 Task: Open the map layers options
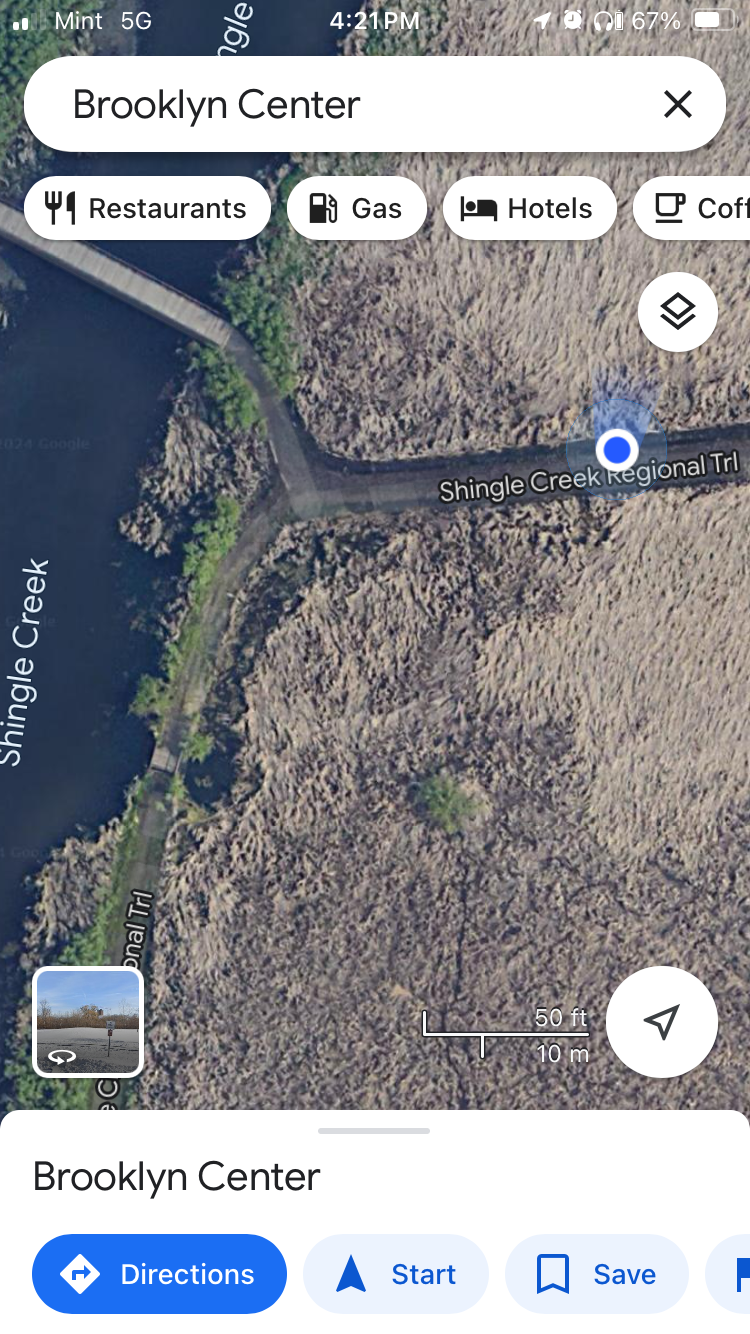click(677, 312)
